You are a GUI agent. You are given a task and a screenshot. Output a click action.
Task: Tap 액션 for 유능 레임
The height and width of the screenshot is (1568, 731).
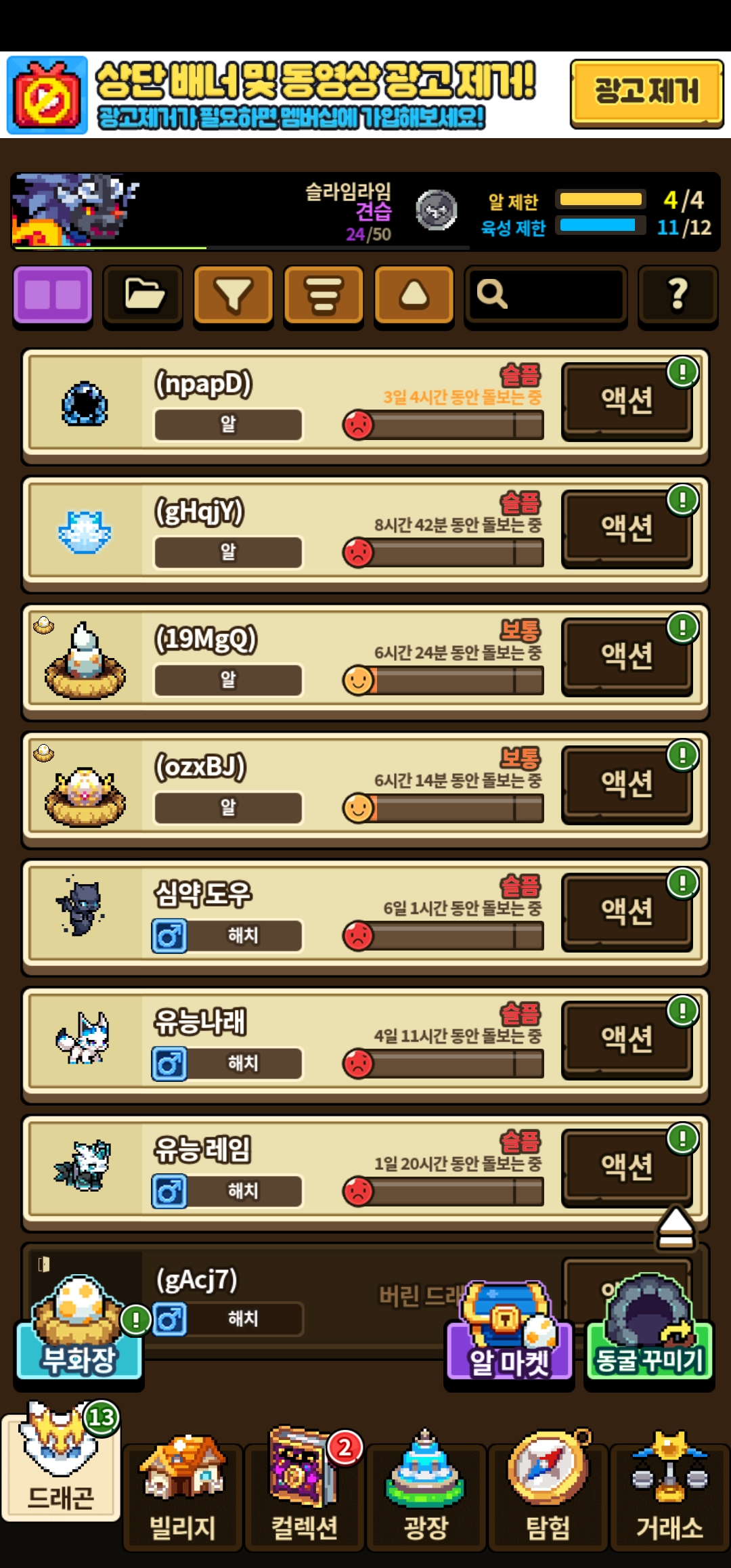627,1168
